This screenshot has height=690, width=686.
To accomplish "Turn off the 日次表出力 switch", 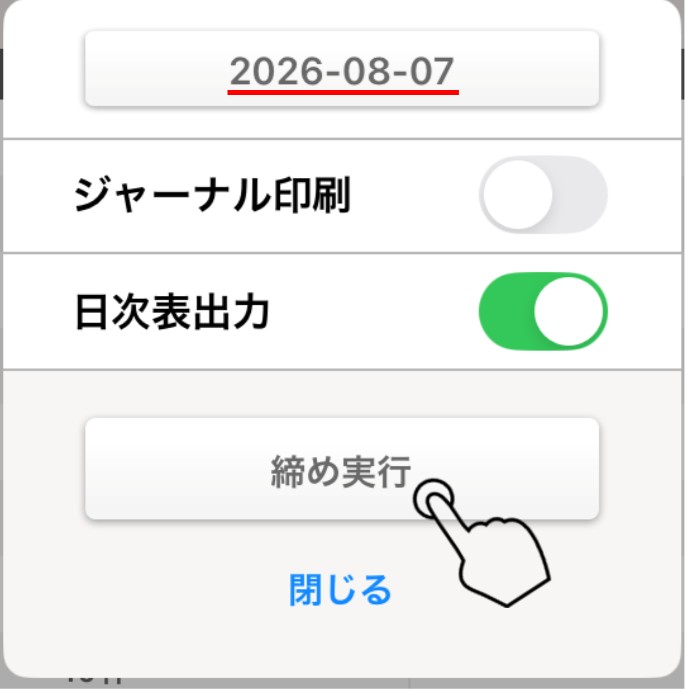I will (x=543, y=311).
